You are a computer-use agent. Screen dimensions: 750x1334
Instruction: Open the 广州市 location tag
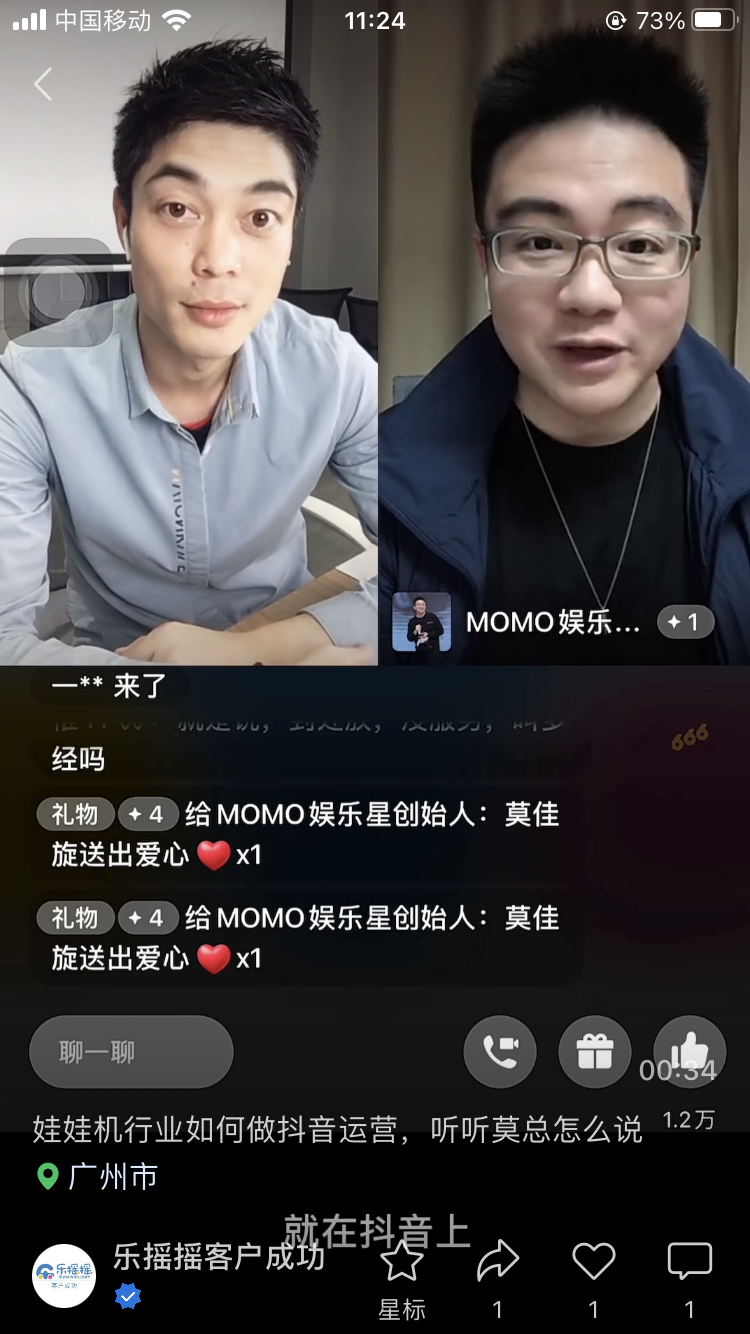click(x=98, y=1176)
